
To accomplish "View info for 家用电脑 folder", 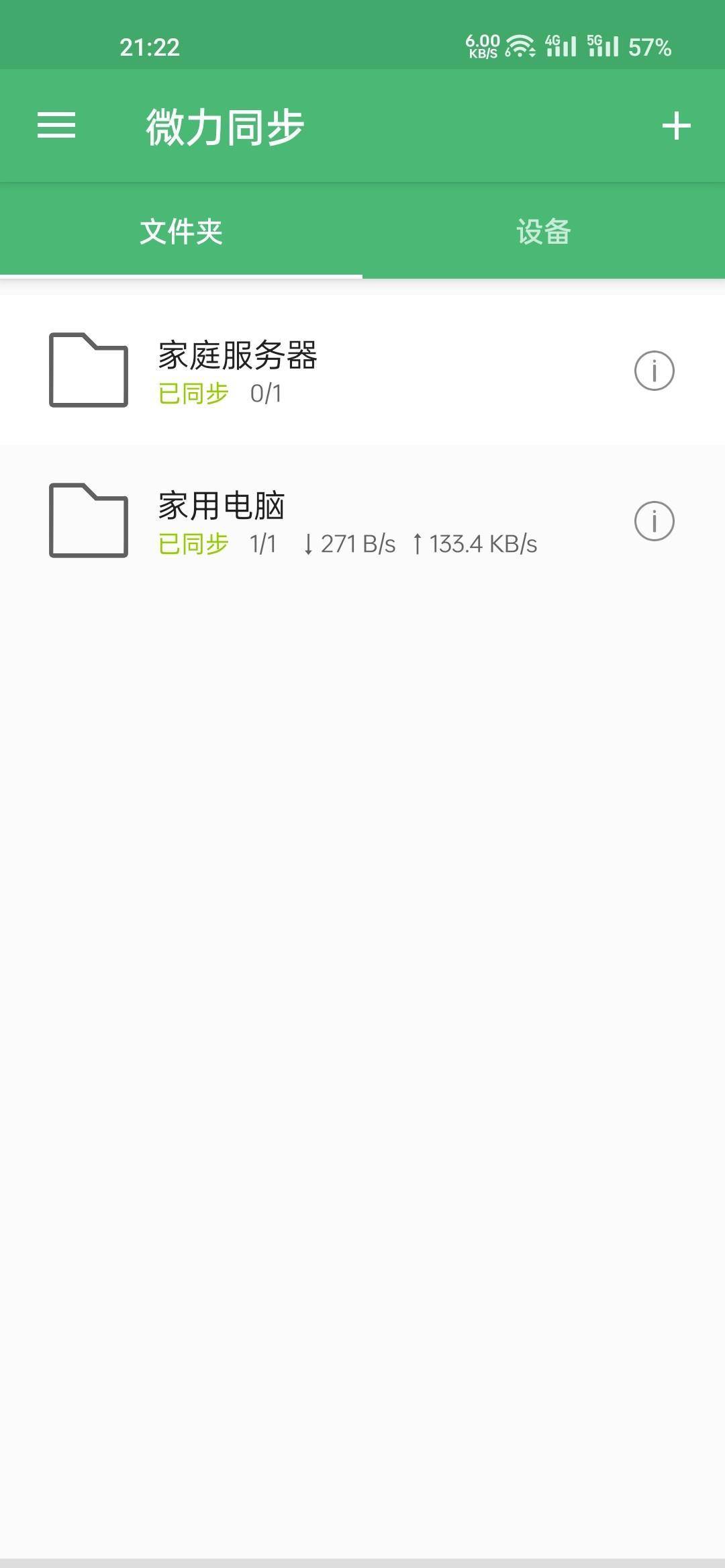I will (654, 520).
